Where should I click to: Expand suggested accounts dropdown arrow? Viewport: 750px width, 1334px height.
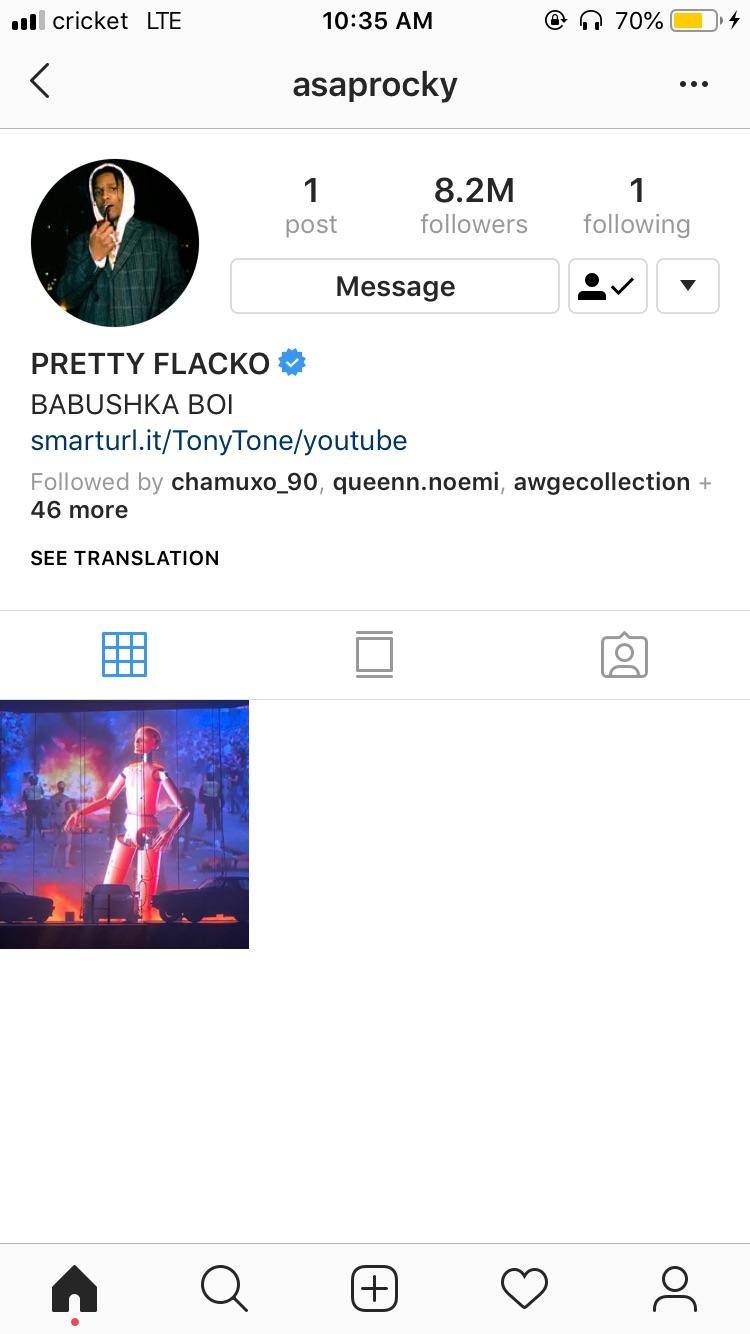coord(687,287)
